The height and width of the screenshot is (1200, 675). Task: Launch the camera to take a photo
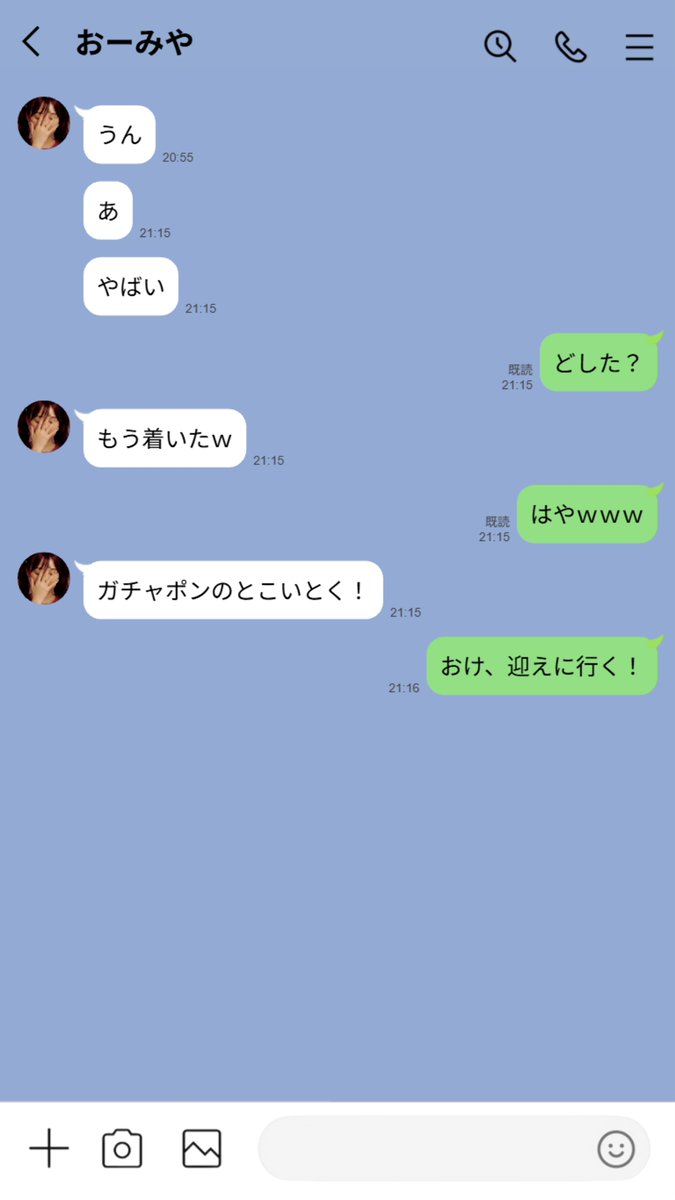[122, 1149]
